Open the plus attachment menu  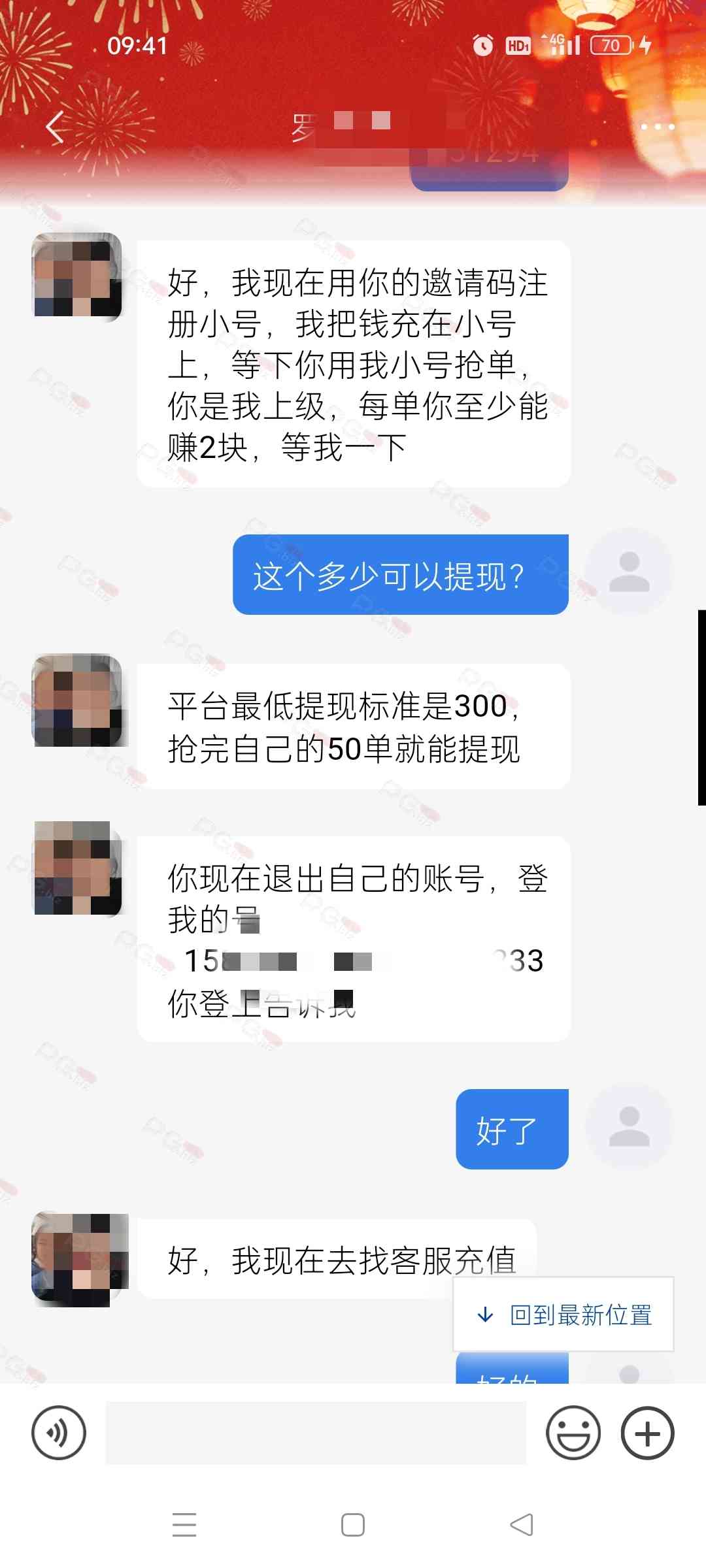647,1433
